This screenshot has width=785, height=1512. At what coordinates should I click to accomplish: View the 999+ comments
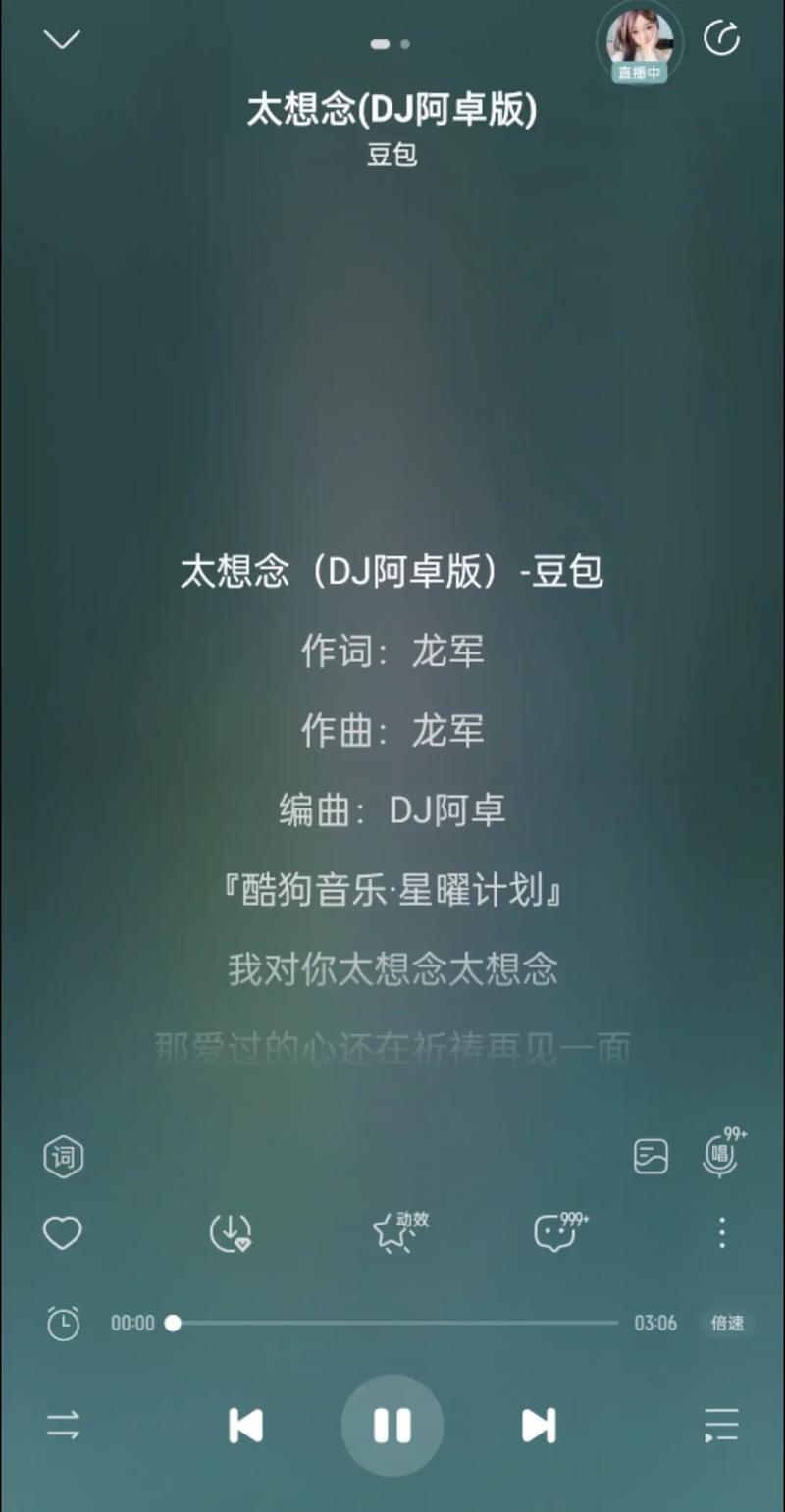tap(556, 1232)
